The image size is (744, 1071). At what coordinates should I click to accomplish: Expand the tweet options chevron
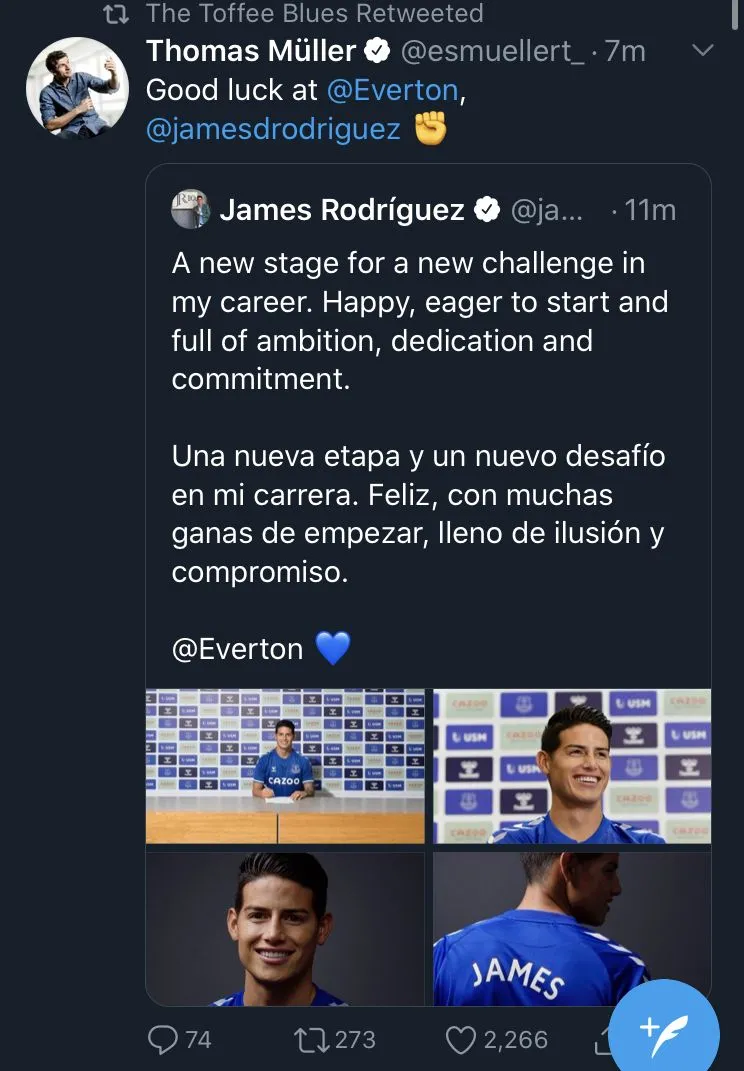tap(704, 50)
